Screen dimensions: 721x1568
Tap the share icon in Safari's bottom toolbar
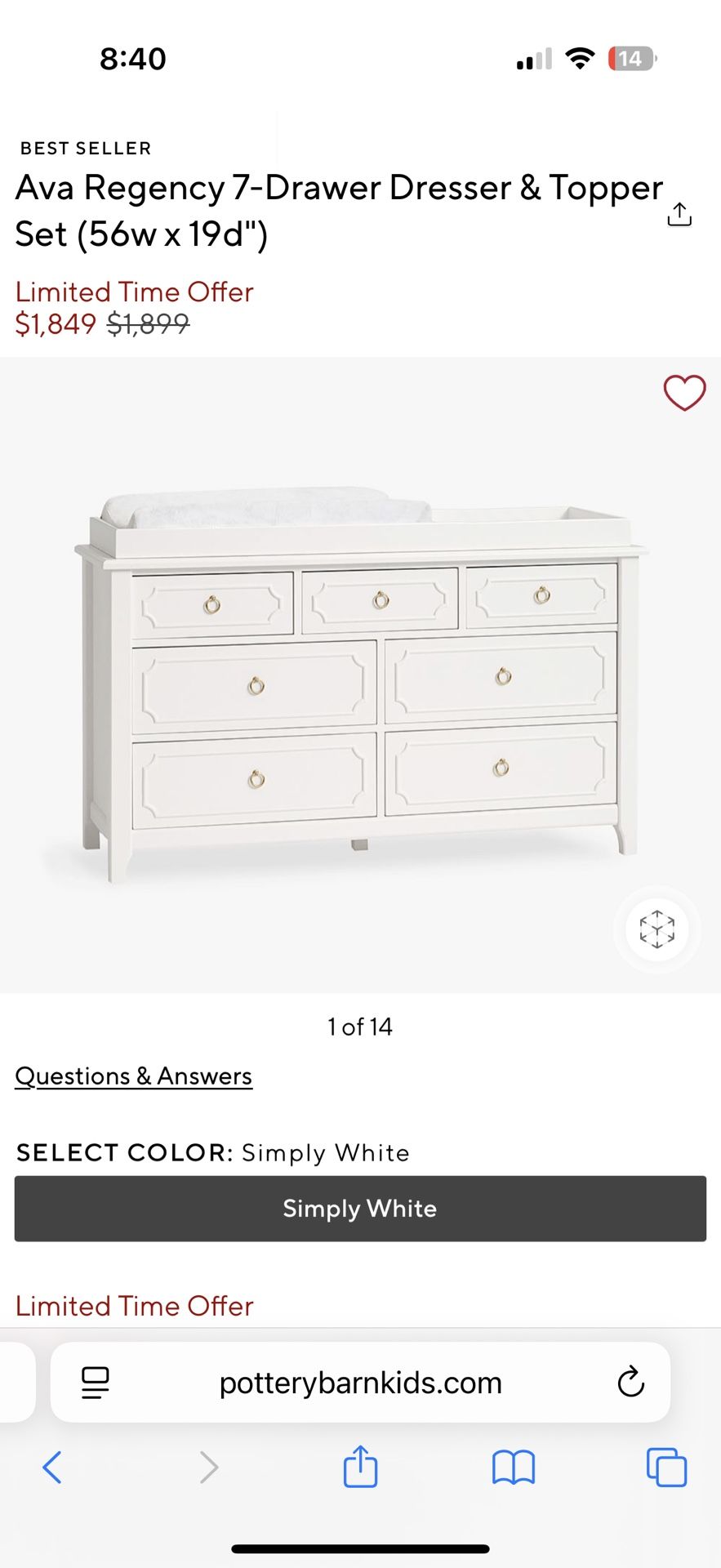[x=360, y=1467]
